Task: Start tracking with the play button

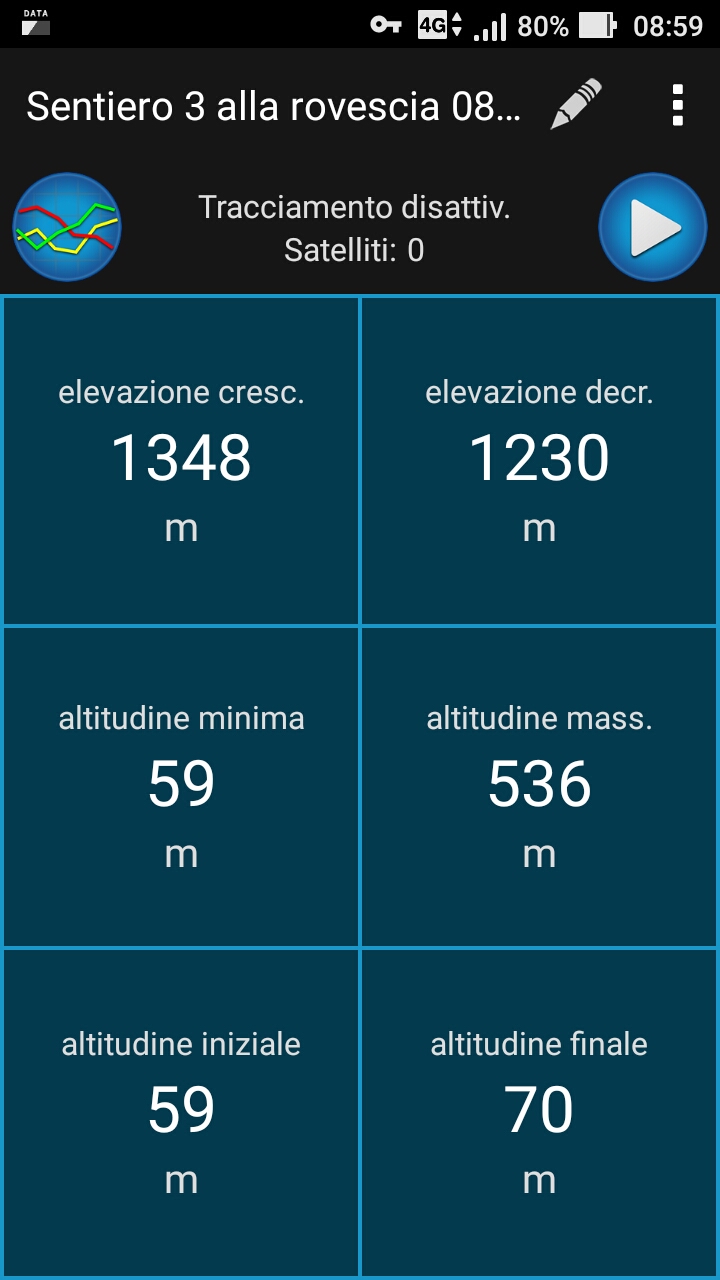Action: [x=653, y=227]
